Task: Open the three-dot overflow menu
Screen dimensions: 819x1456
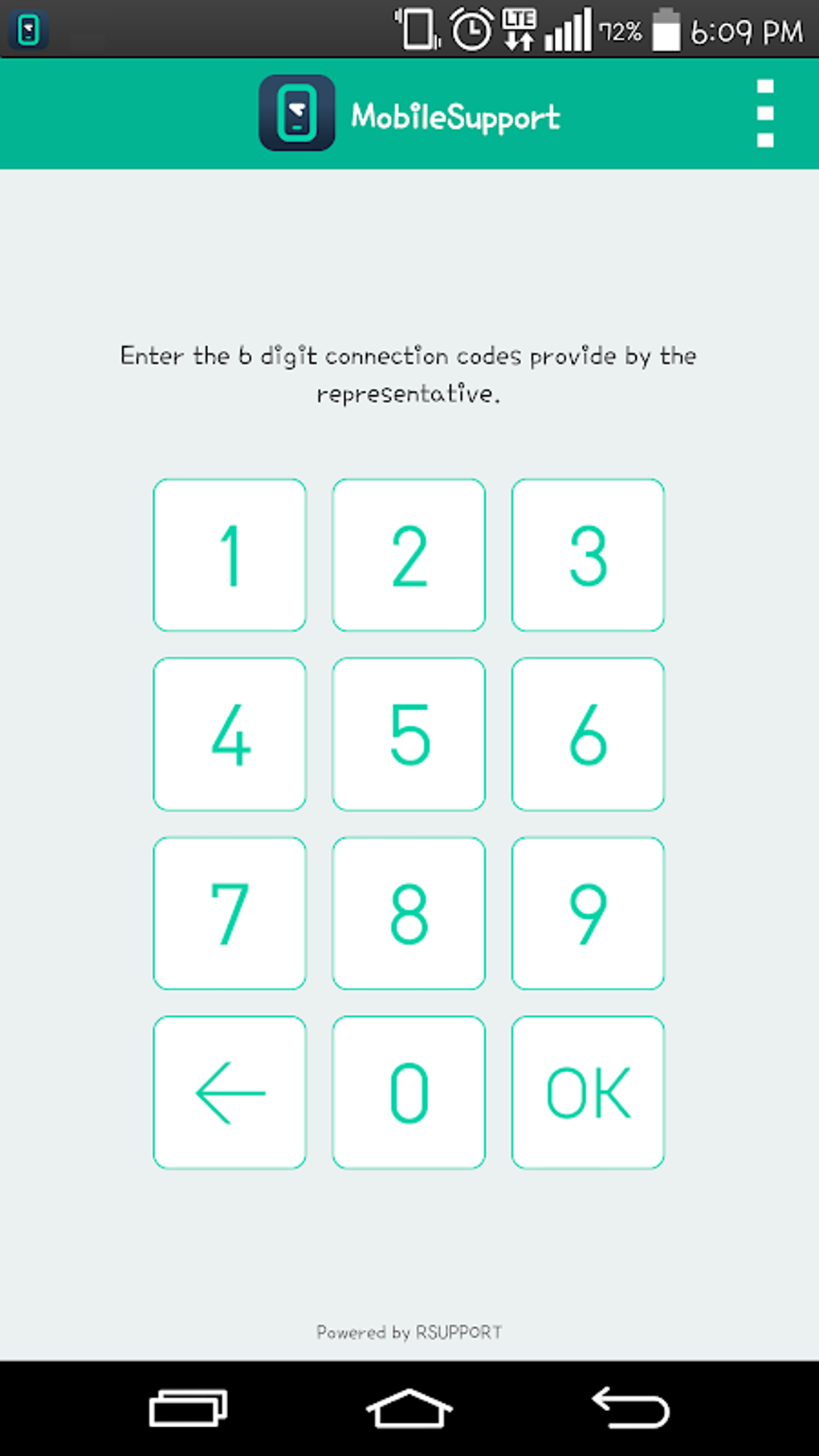Action: [x=765, y=113]
